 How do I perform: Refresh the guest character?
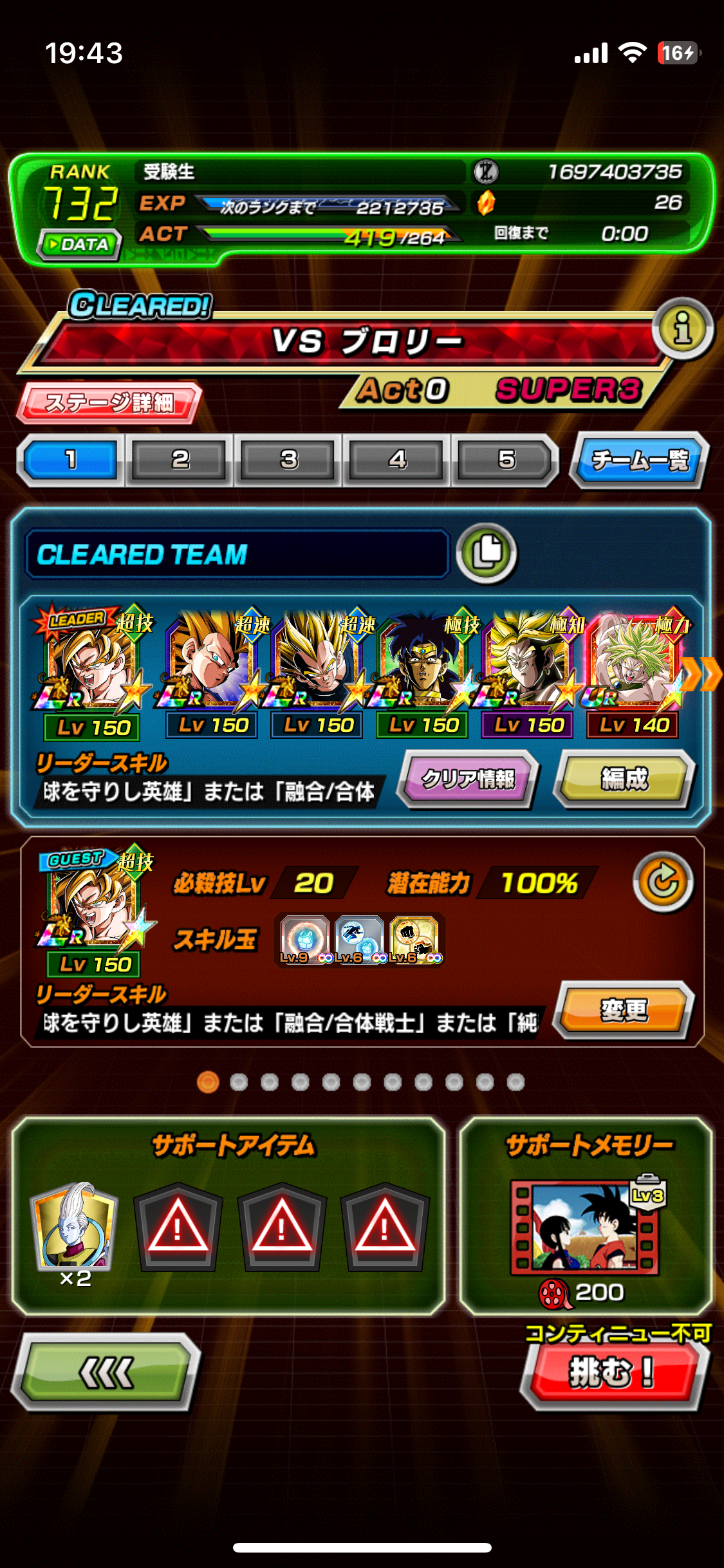(x=663, y=882)
